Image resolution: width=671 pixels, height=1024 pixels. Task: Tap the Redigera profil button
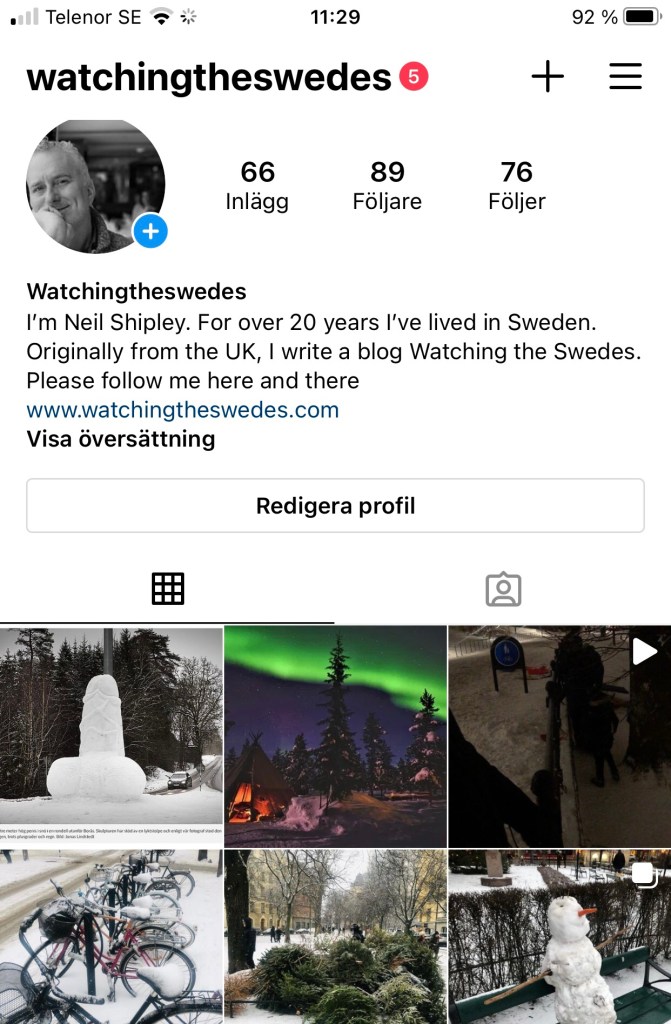click(x=335, y=505)
